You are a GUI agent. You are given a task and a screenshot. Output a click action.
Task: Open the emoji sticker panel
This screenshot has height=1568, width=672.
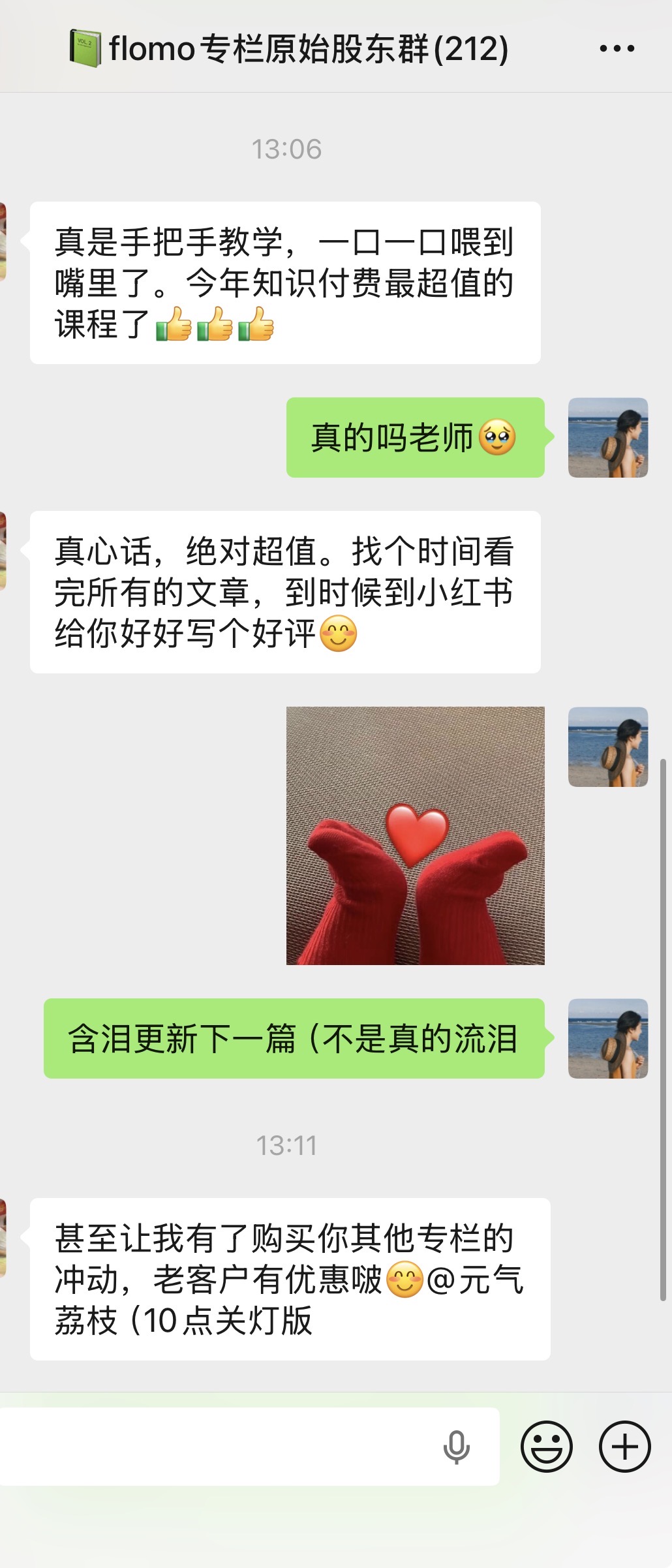546,1447
